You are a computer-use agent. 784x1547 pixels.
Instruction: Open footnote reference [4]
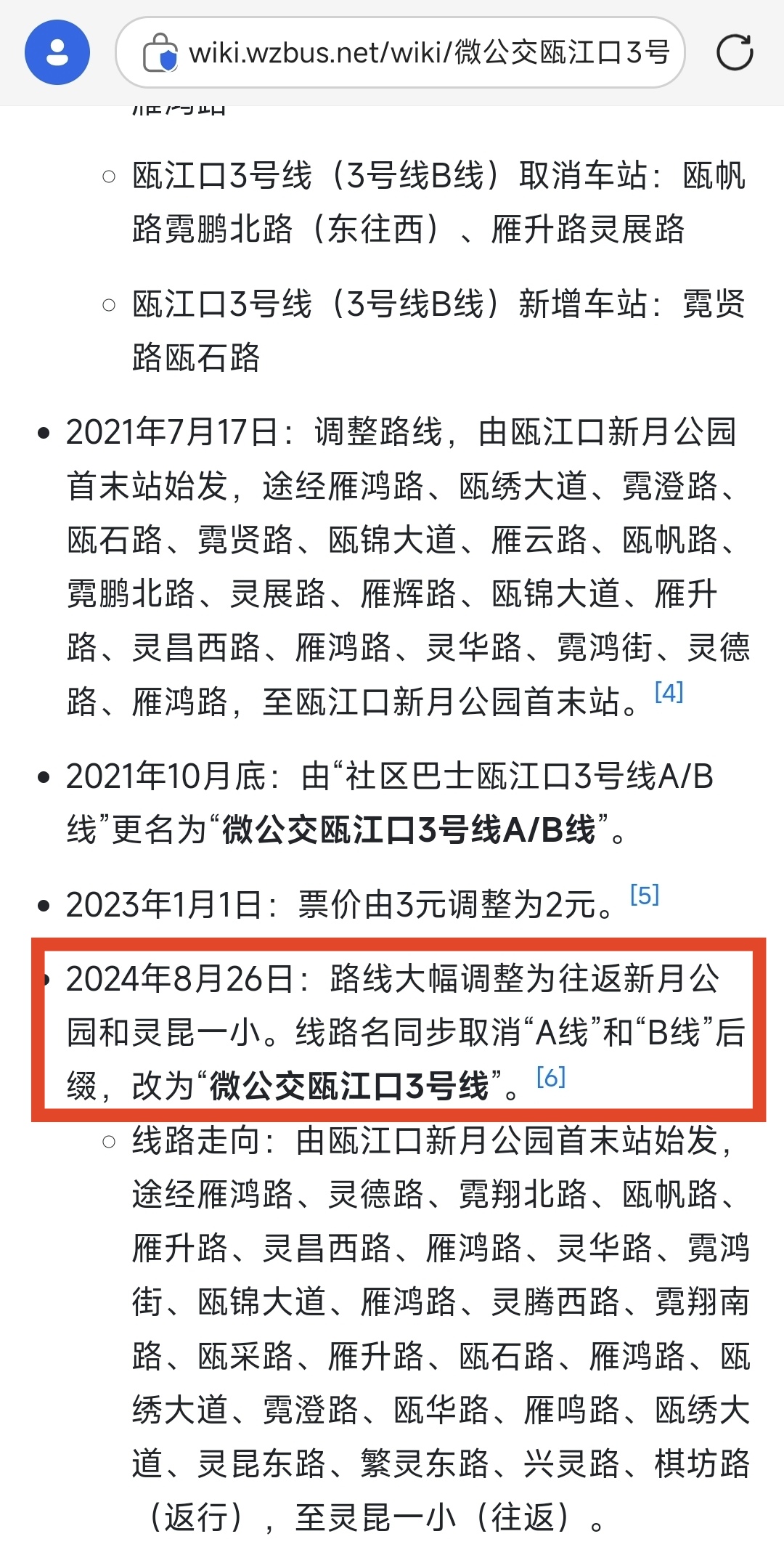pos(669,692)
